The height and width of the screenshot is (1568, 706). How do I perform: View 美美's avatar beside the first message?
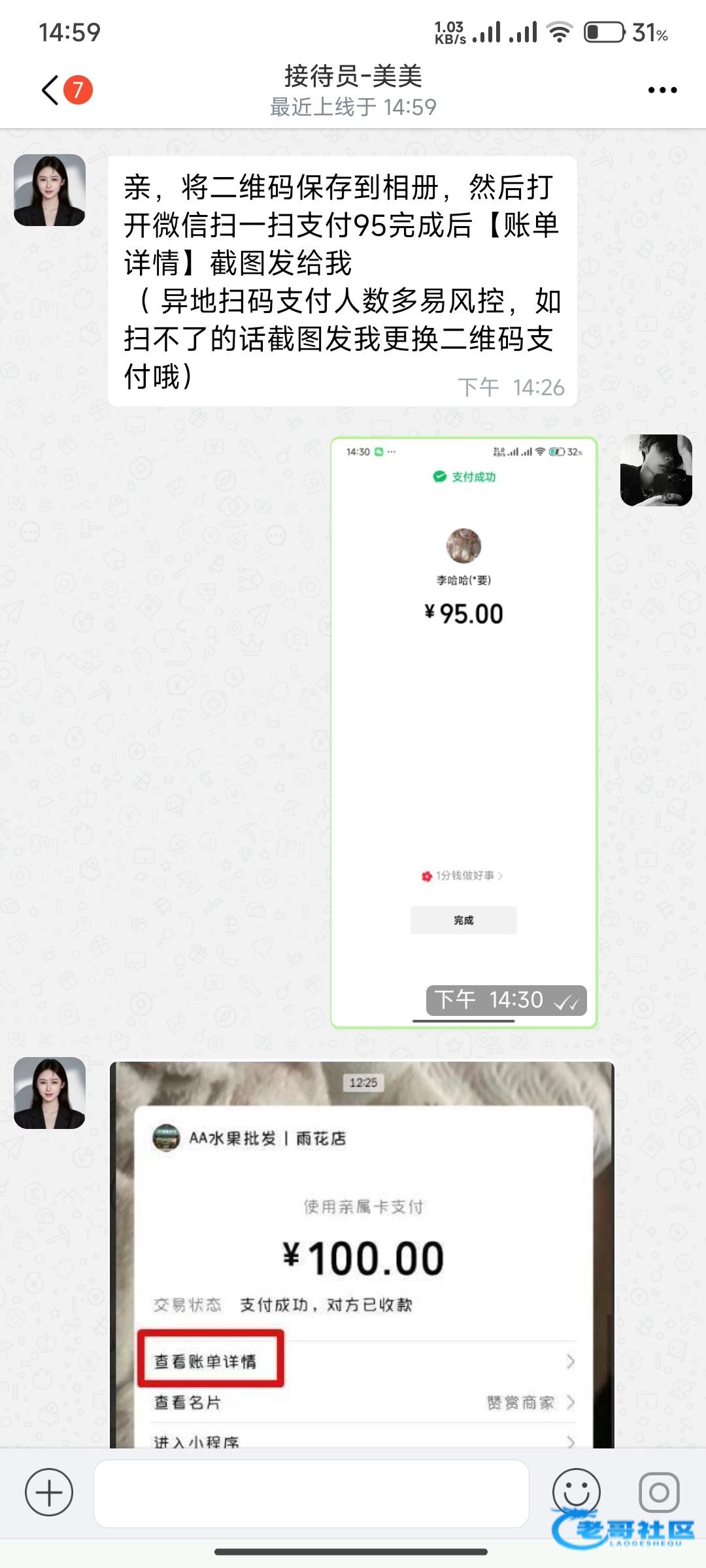(x=50, y=190)
